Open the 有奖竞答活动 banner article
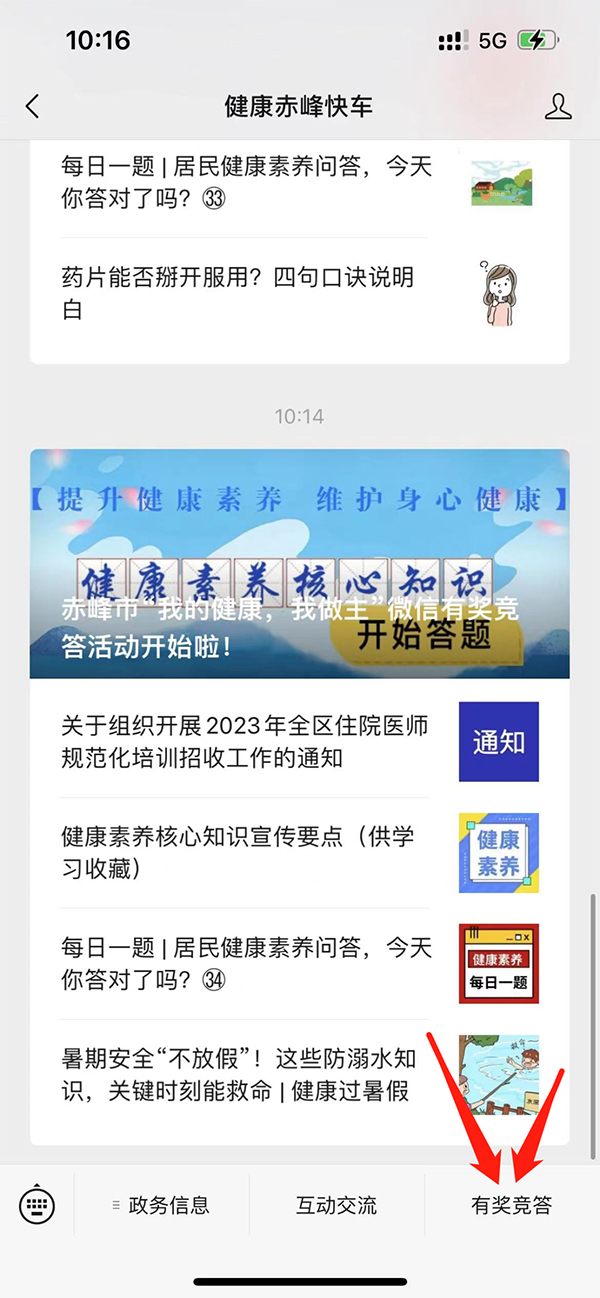This screenshot has height=1298, width=600. (300, 563)
